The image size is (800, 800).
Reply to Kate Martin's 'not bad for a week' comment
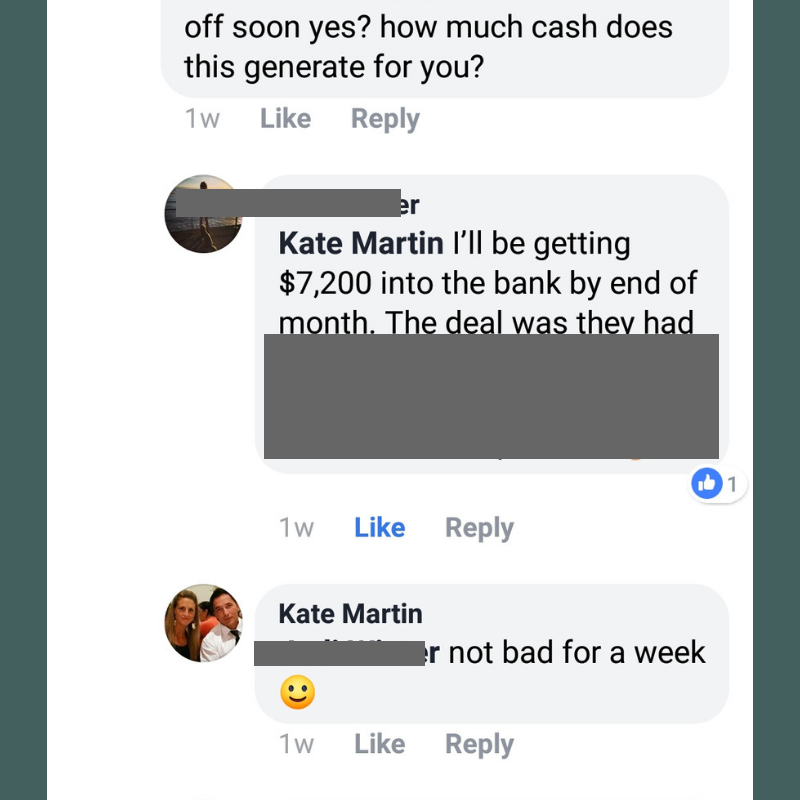(479, 744)
